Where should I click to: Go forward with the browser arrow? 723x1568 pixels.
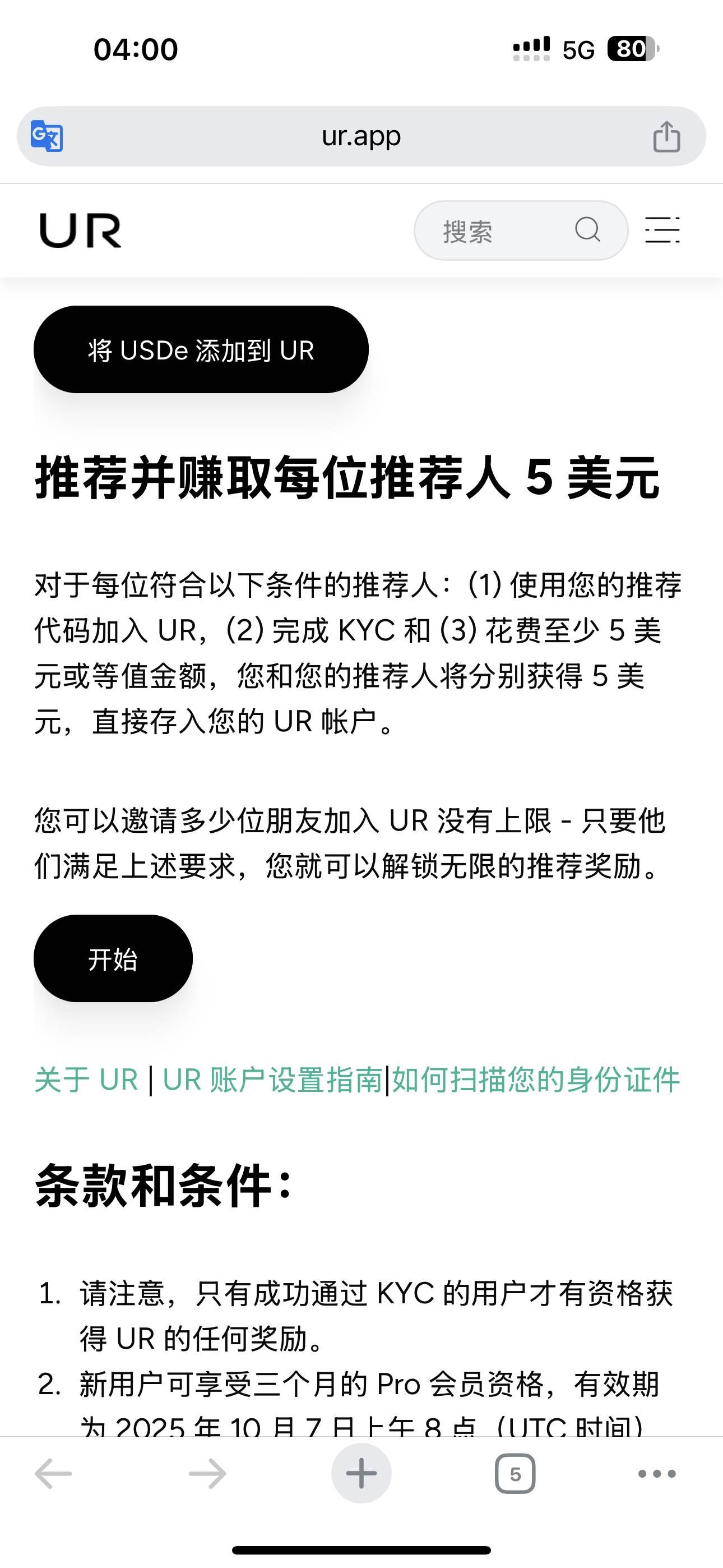click(x=207, y=1474)
